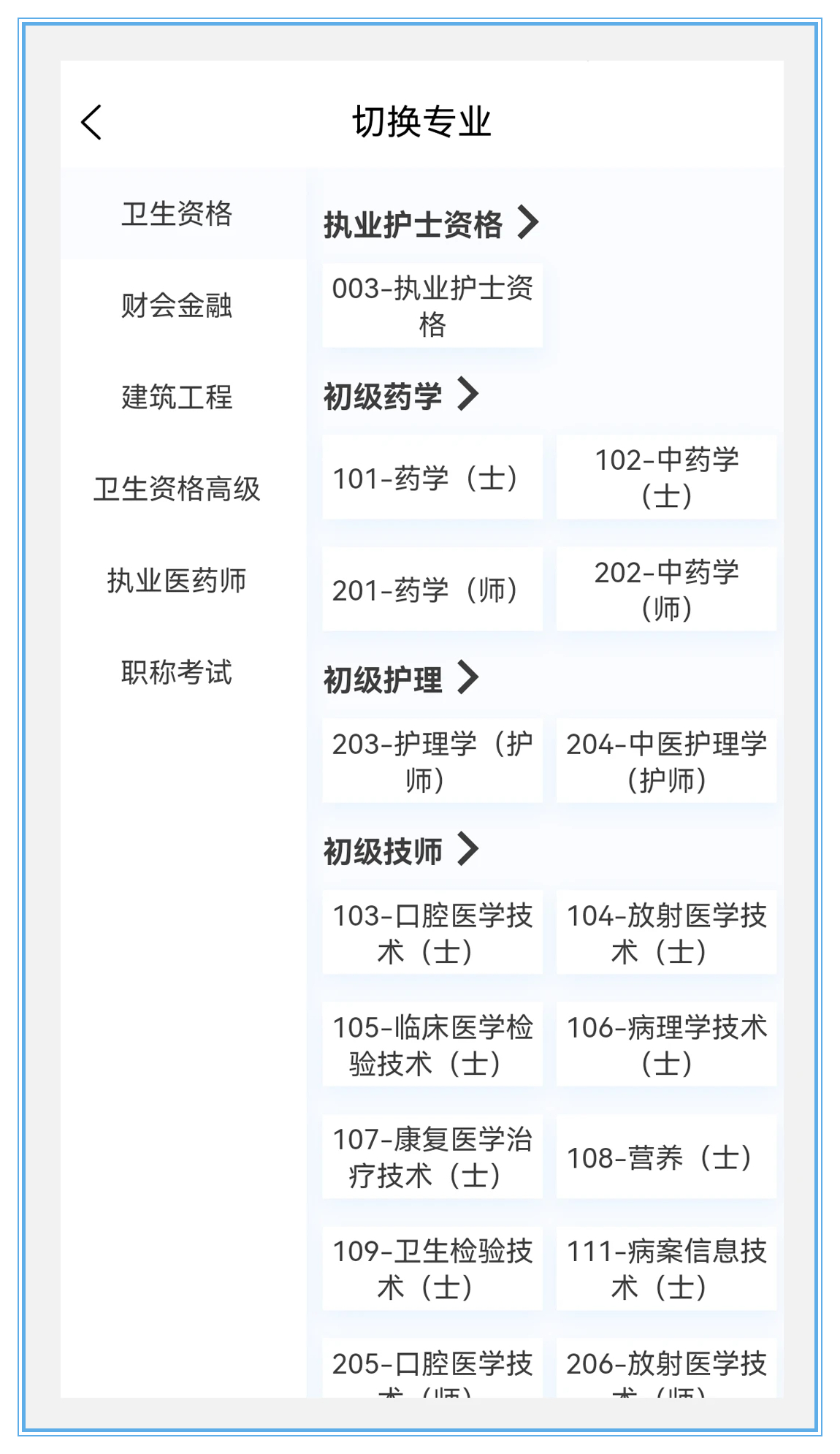Screen dimensions: 840x1454
Task: Select 111-病案信息技术（士）
Action: (666, 1268)
